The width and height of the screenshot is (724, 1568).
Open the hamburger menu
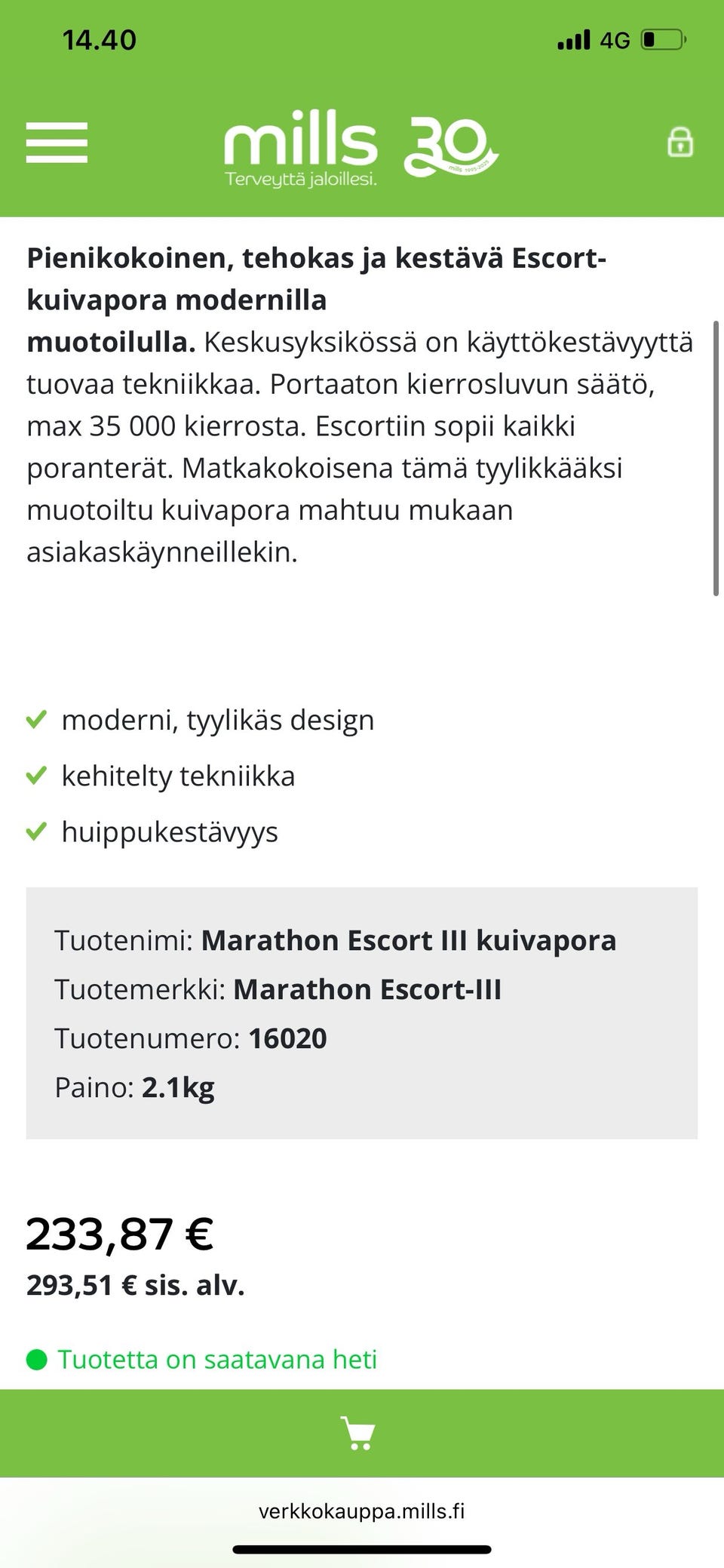click(57, 143)
